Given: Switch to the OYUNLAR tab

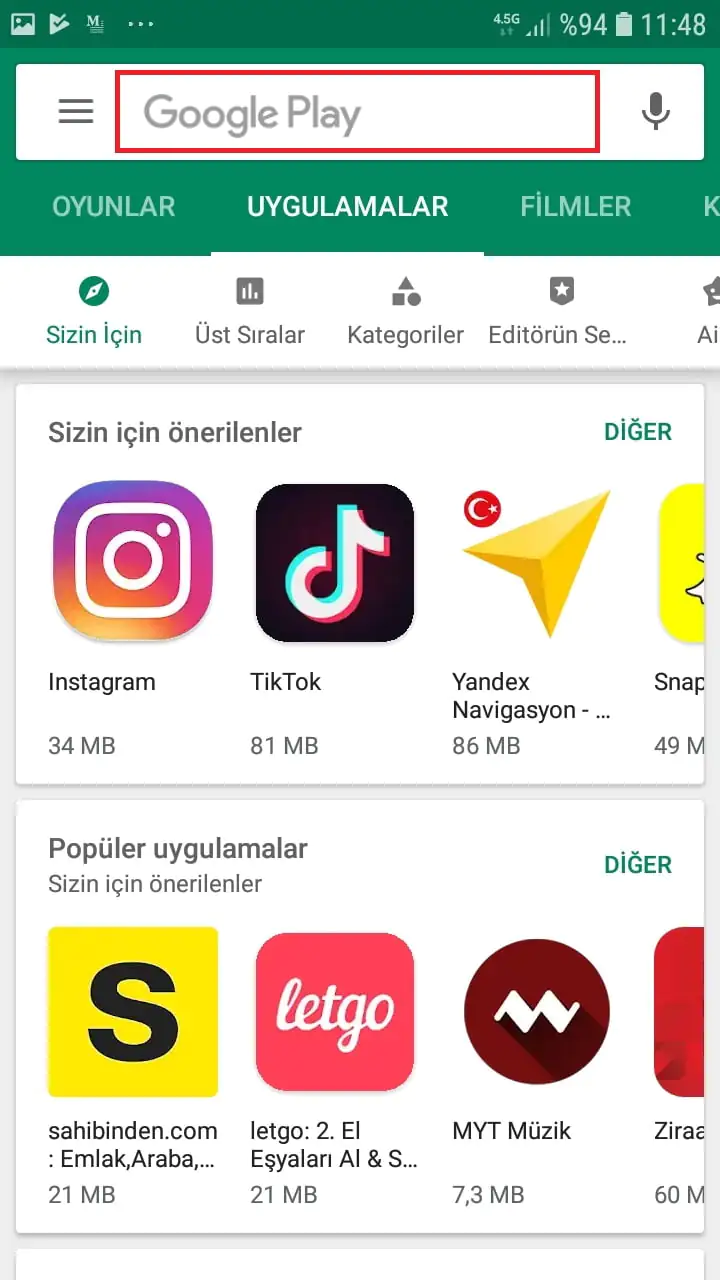Looking at the screenshot, I should [x=113, y=207].
